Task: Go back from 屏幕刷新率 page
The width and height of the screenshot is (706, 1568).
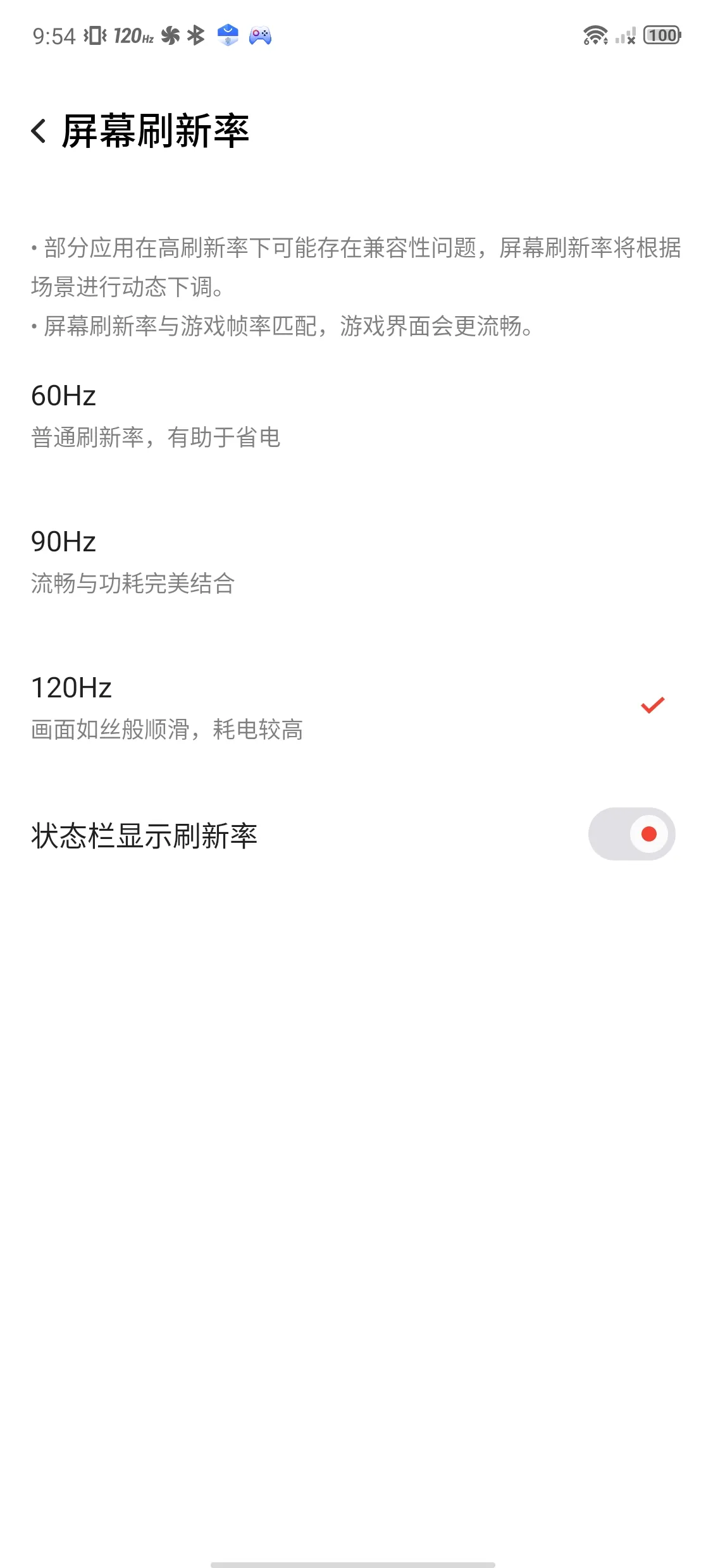Action: 39,131
